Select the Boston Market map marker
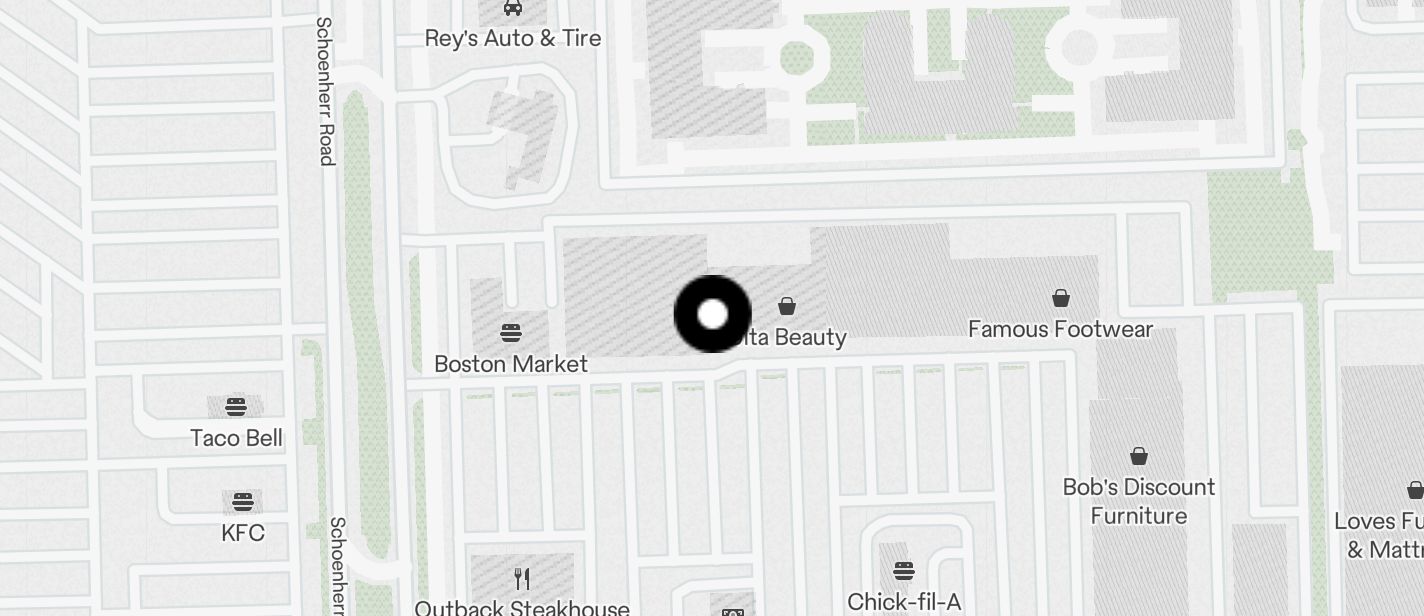Viewport: 1424px width, 616px height. pyautogui.click(x=511, y=333)
